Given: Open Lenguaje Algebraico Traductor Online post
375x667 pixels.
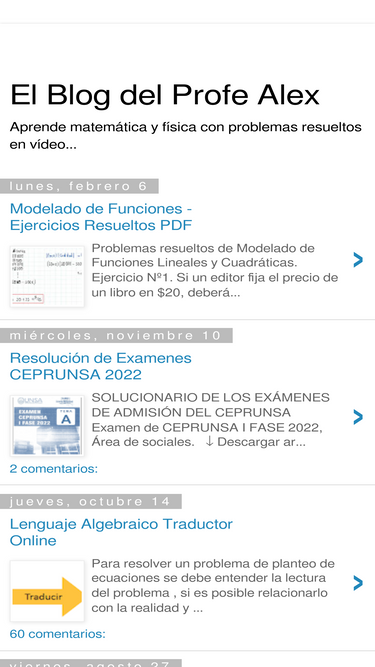Looking at the screenshot, I should tap(121, 532).
